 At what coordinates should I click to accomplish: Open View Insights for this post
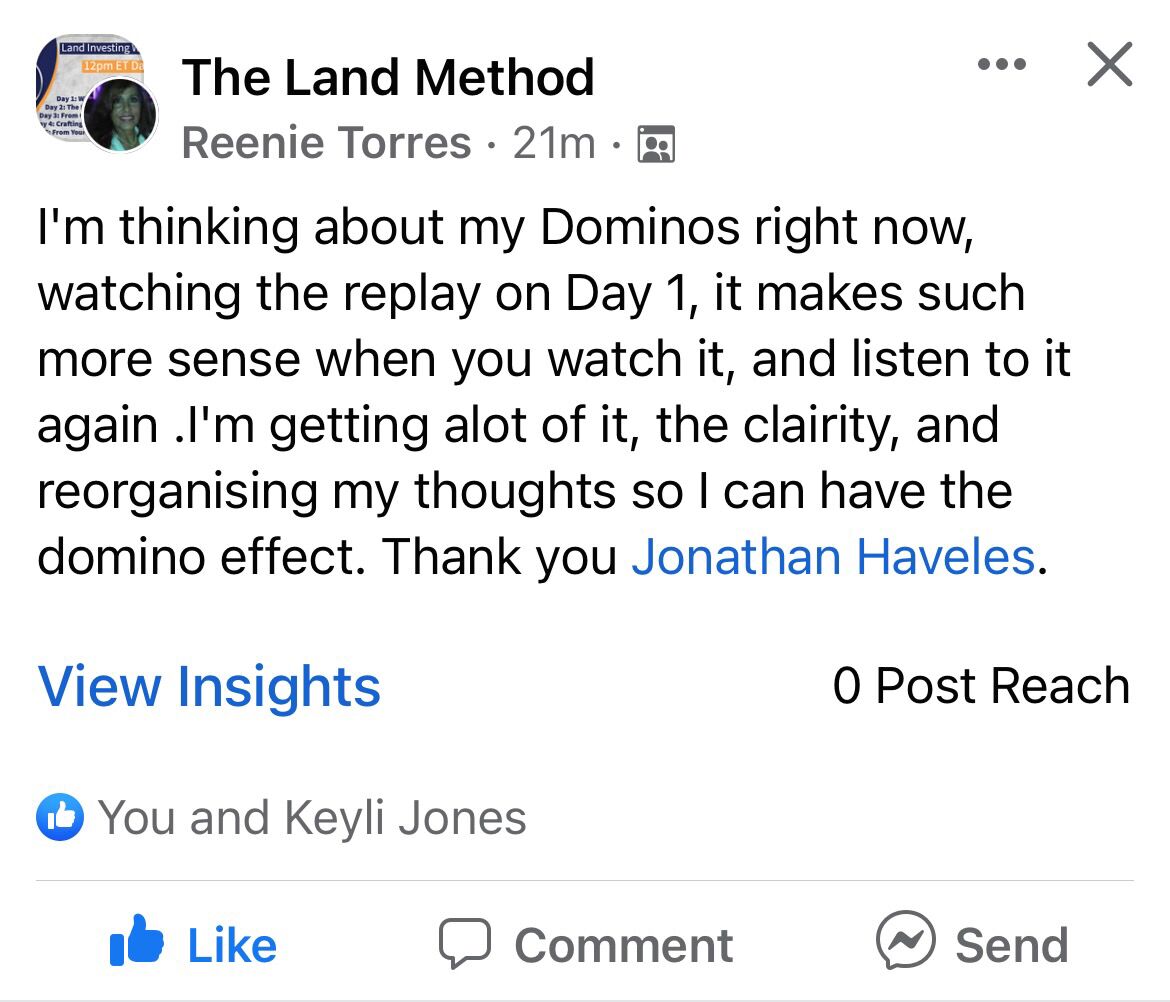pos(209,687)
